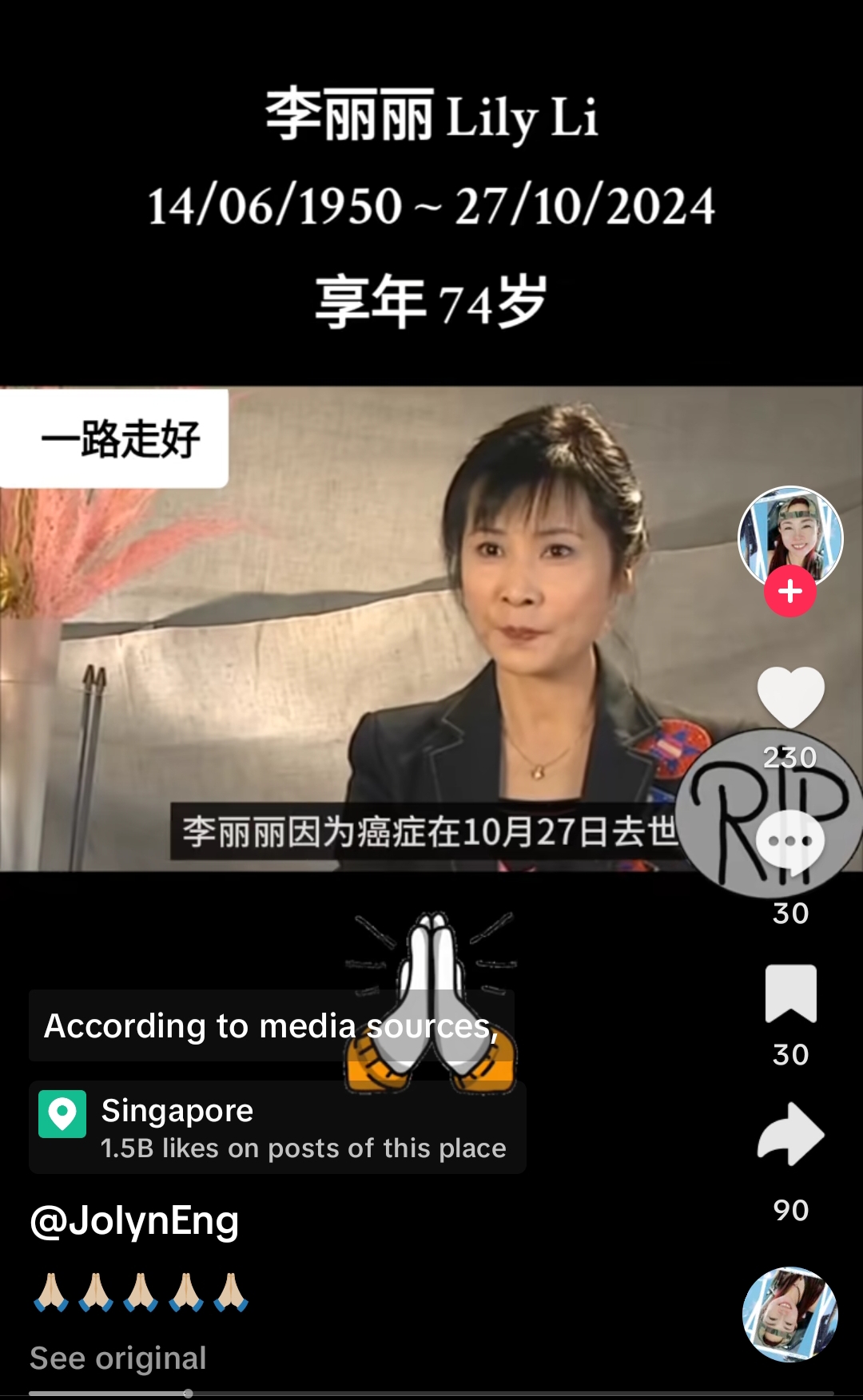
Task: Bookmark this video
Action: pyautogui.click(x=790, y=994)
